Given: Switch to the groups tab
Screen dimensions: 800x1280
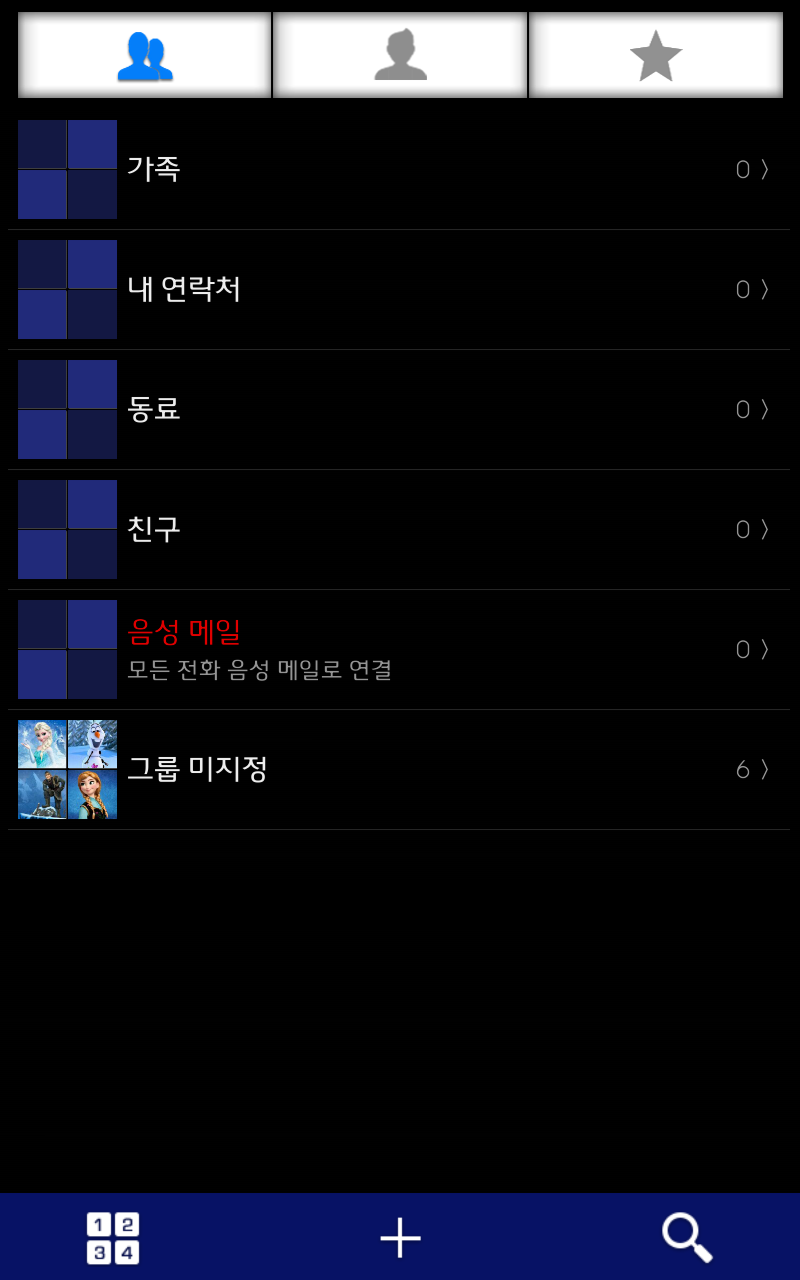Looking at the screenshot, I should tap(145, 56).
